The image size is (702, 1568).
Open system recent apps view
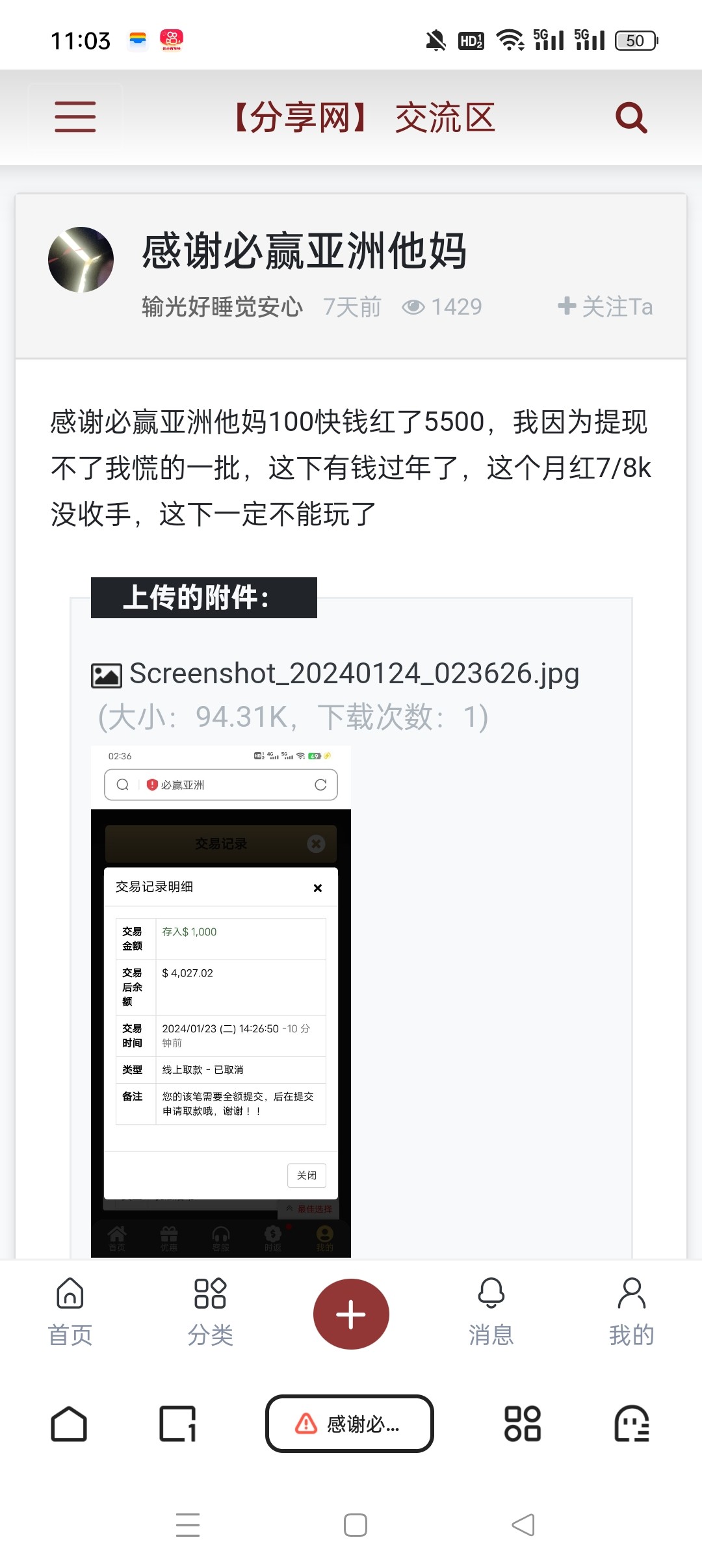(188, 1525)
